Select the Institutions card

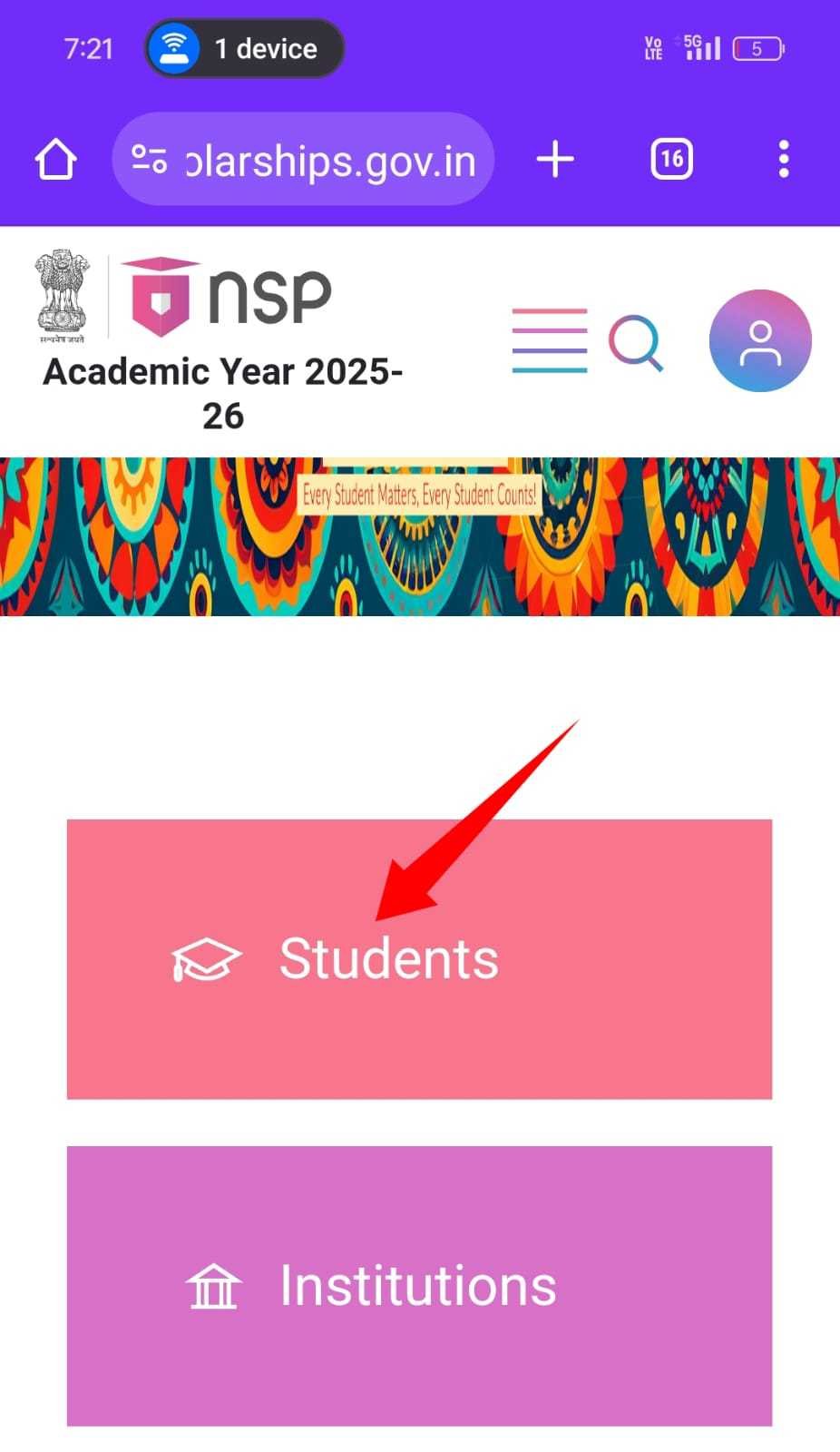tap(419, 1286)
